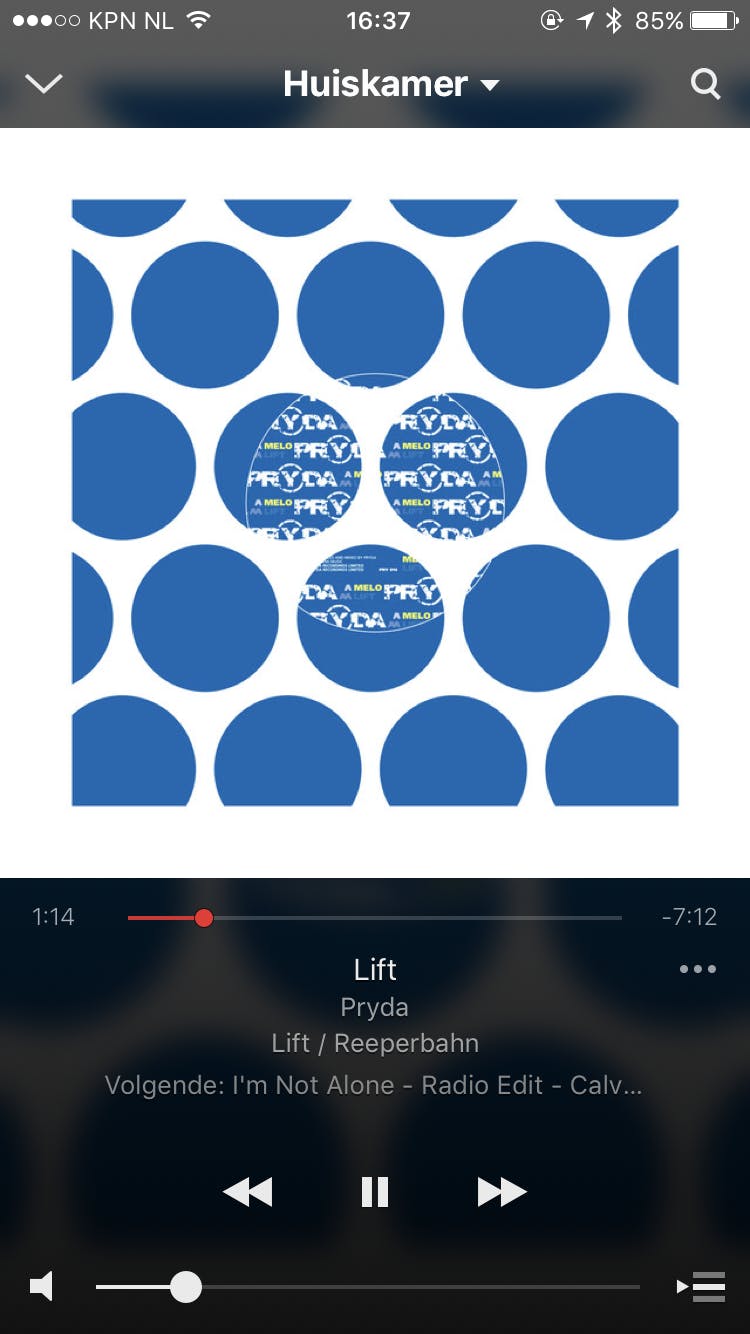Open the more options menu for Lift
Screen dimensions: 750x1334
tap(697, 969)
